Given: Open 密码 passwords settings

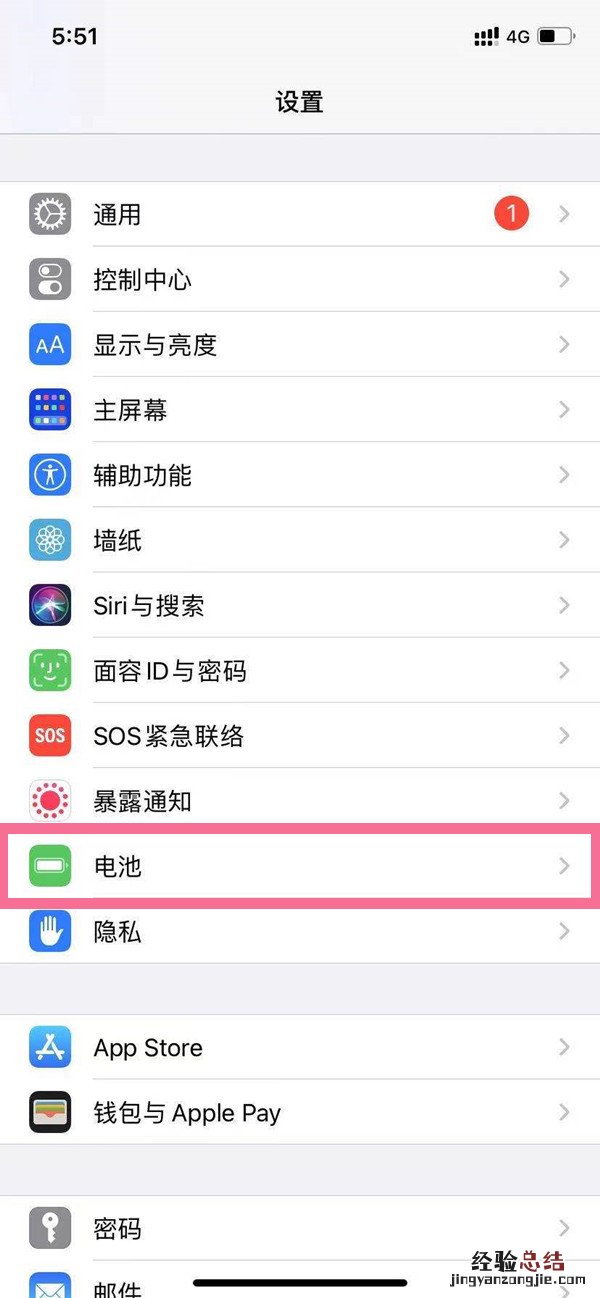Looking at the screenshot, I should point(300,1228).
